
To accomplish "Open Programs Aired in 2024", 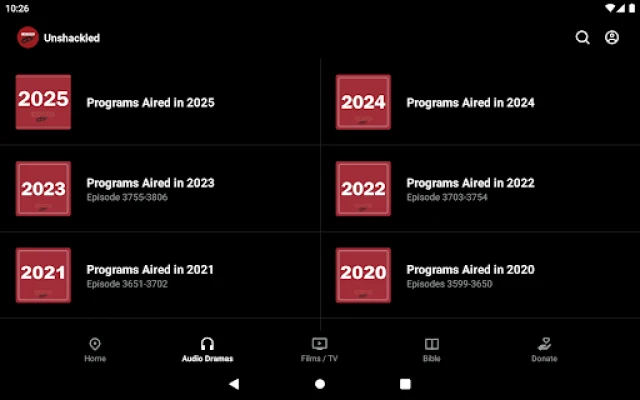I will [x=470, y=102].
